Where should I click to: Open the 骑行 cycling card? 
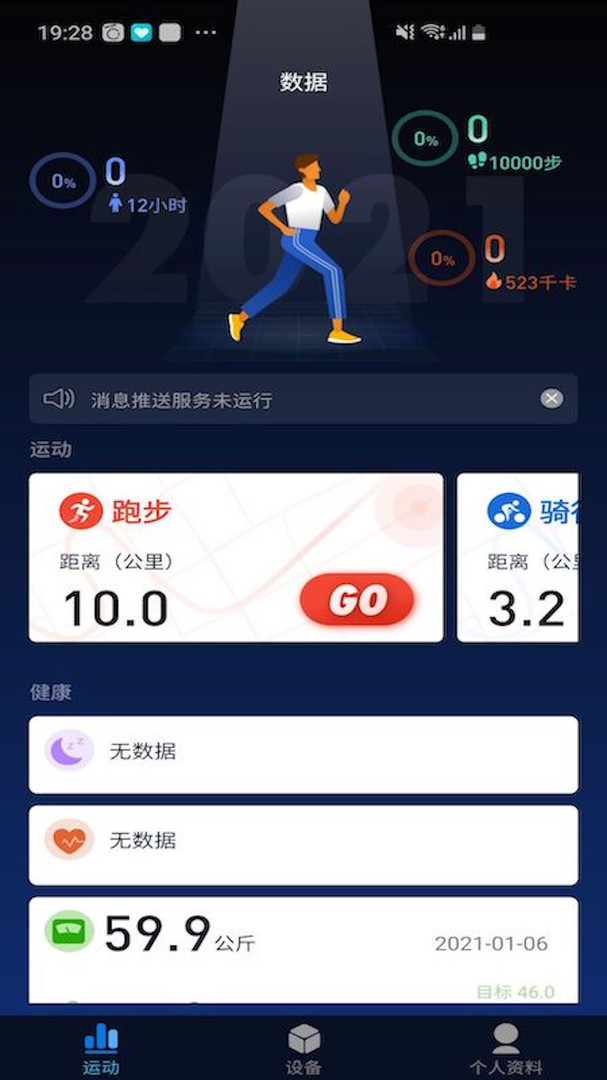click(x=518, y=557)
